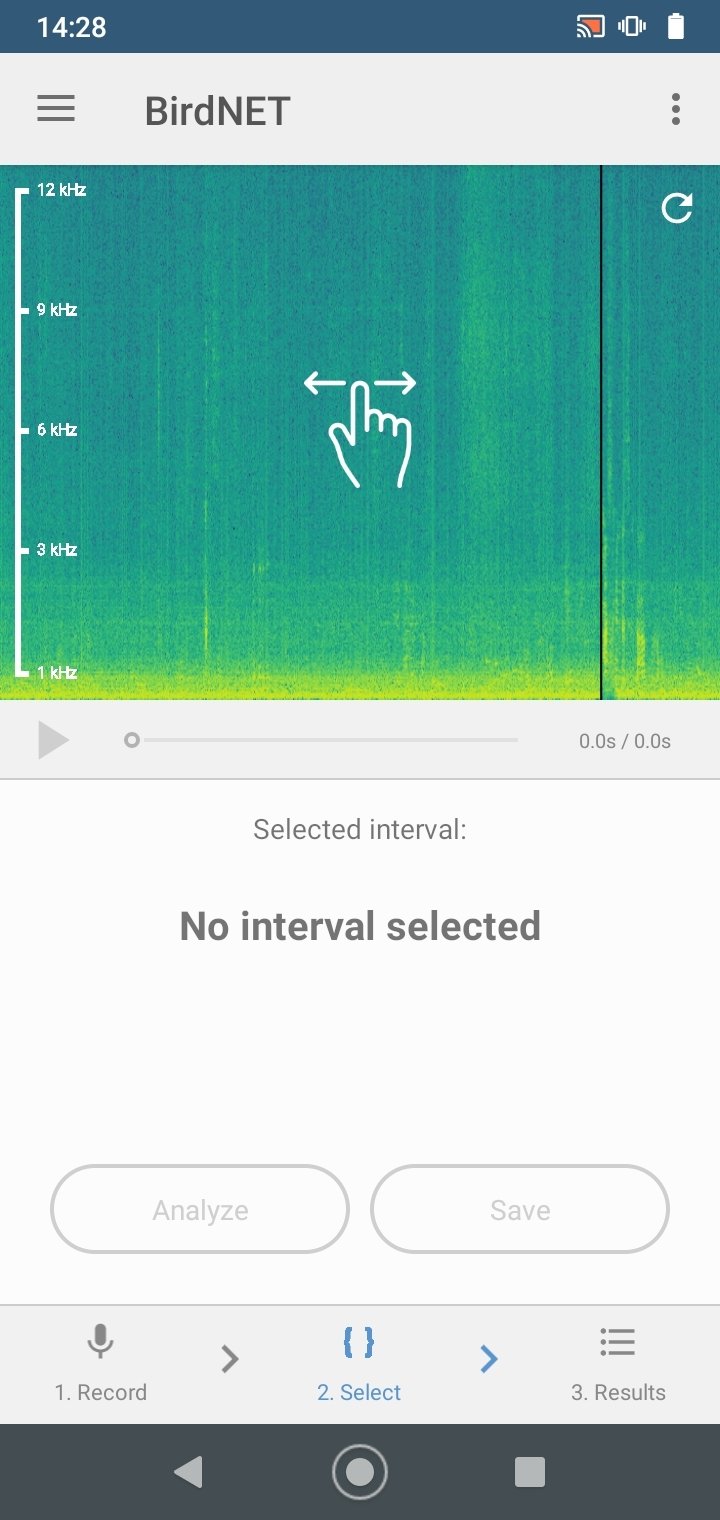Tap the Save button

[x=520, y=1210]
